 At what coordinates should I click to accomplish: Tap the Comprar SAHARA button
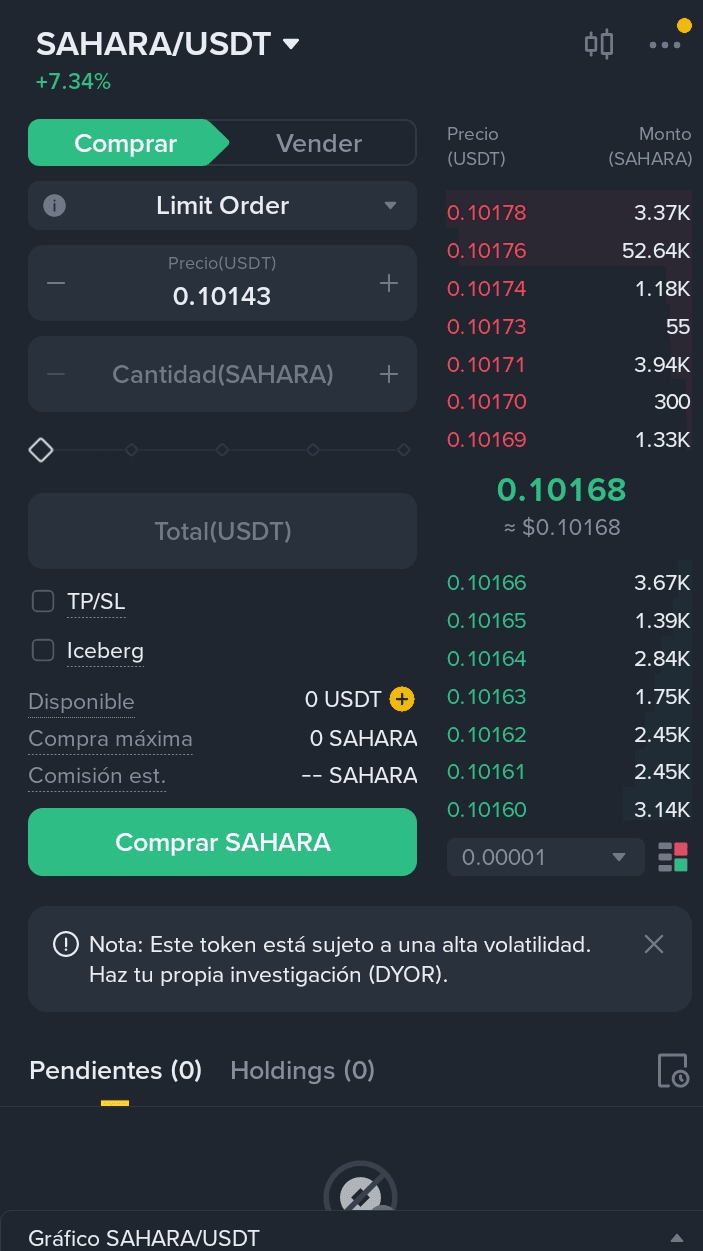pyautogui.click(x=222, y=842)
